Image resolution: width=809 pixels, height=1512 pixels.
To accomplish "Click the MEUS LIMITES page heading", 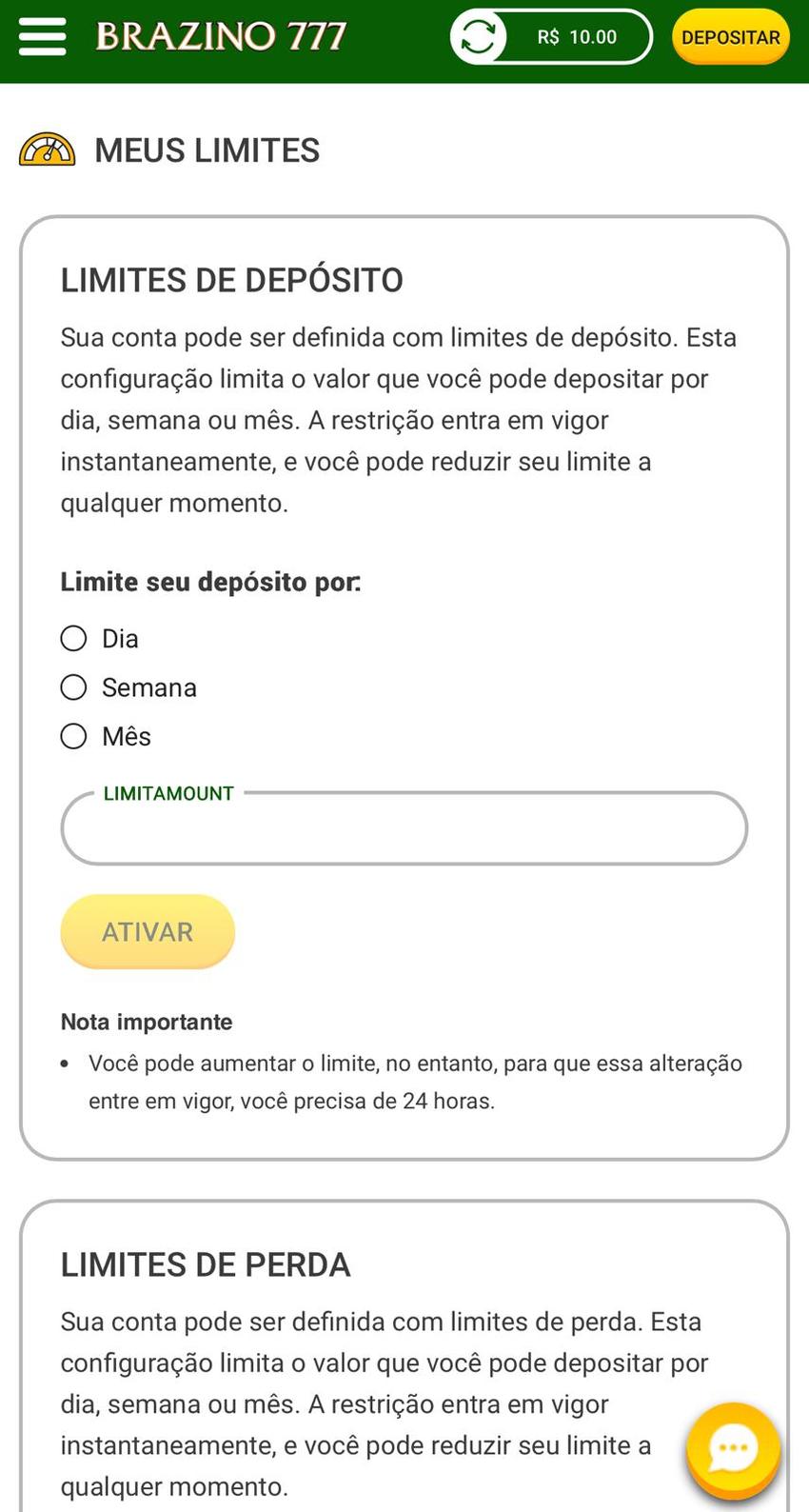I will [x=206, y=149].
